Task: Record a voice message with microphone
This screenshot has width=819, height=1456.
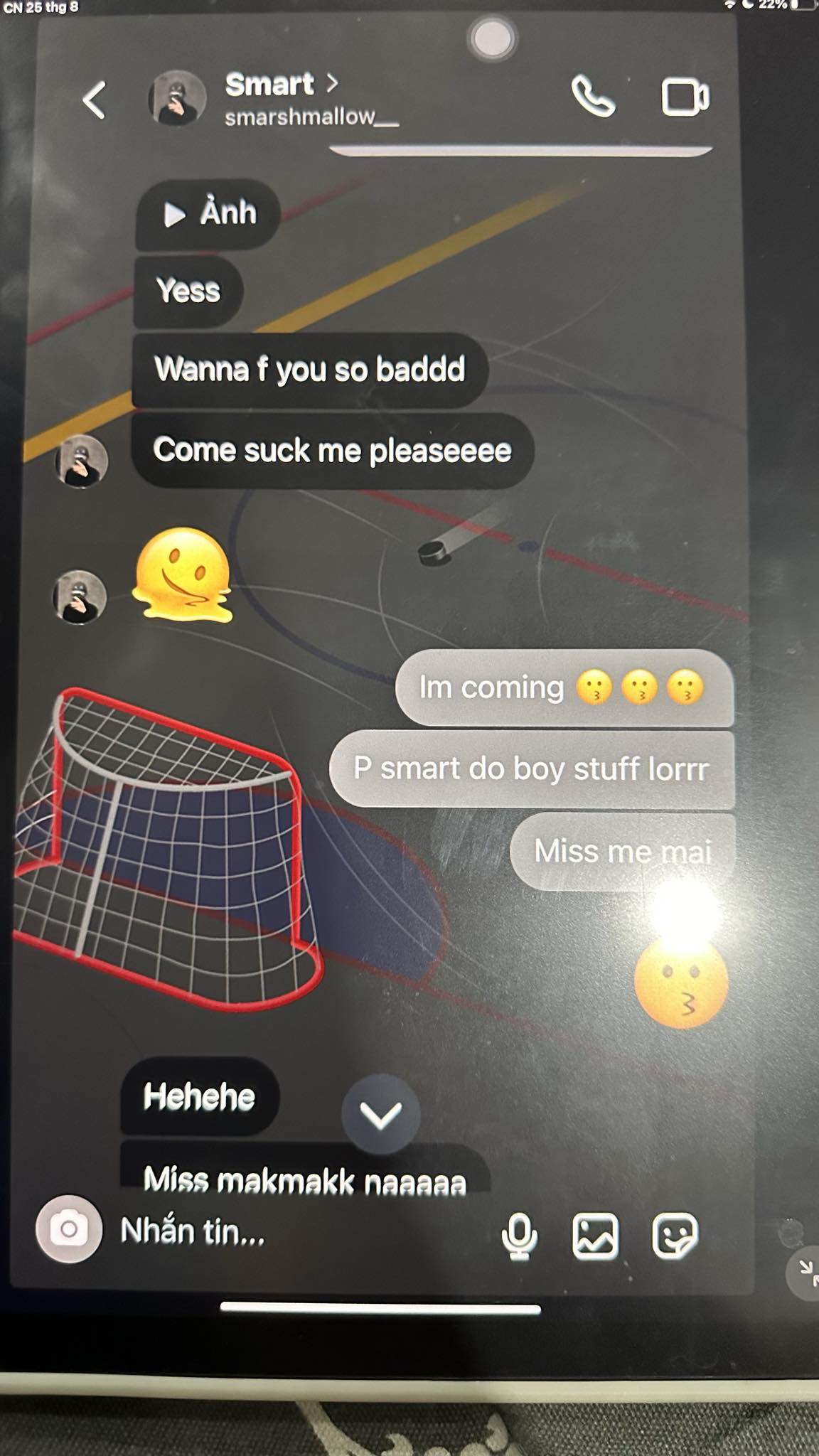Action: click(x=520, y=1236)
